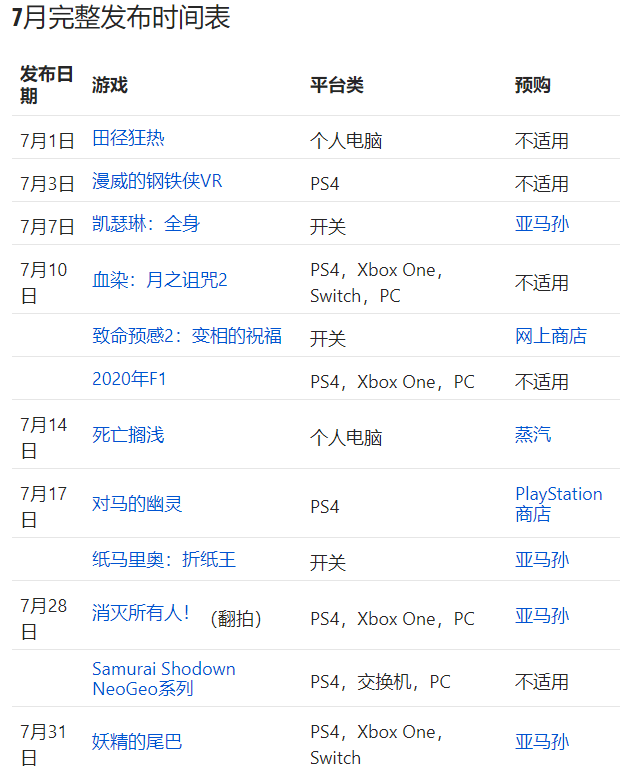Tap the 亚马孙 link for 纸马里奥:折纸王
This screenshot has width=620, height=784.
541,560
